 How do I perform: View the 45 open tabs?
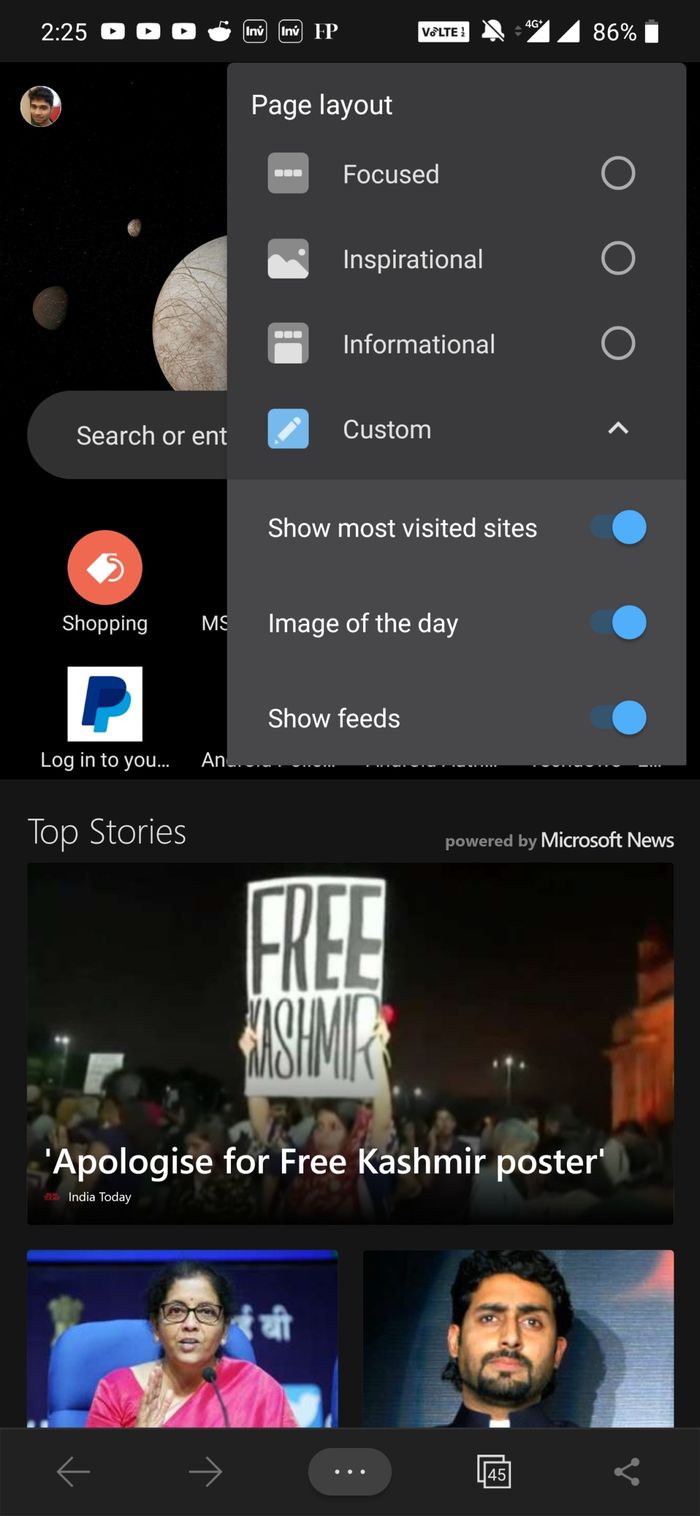[x=494, y=1471]
